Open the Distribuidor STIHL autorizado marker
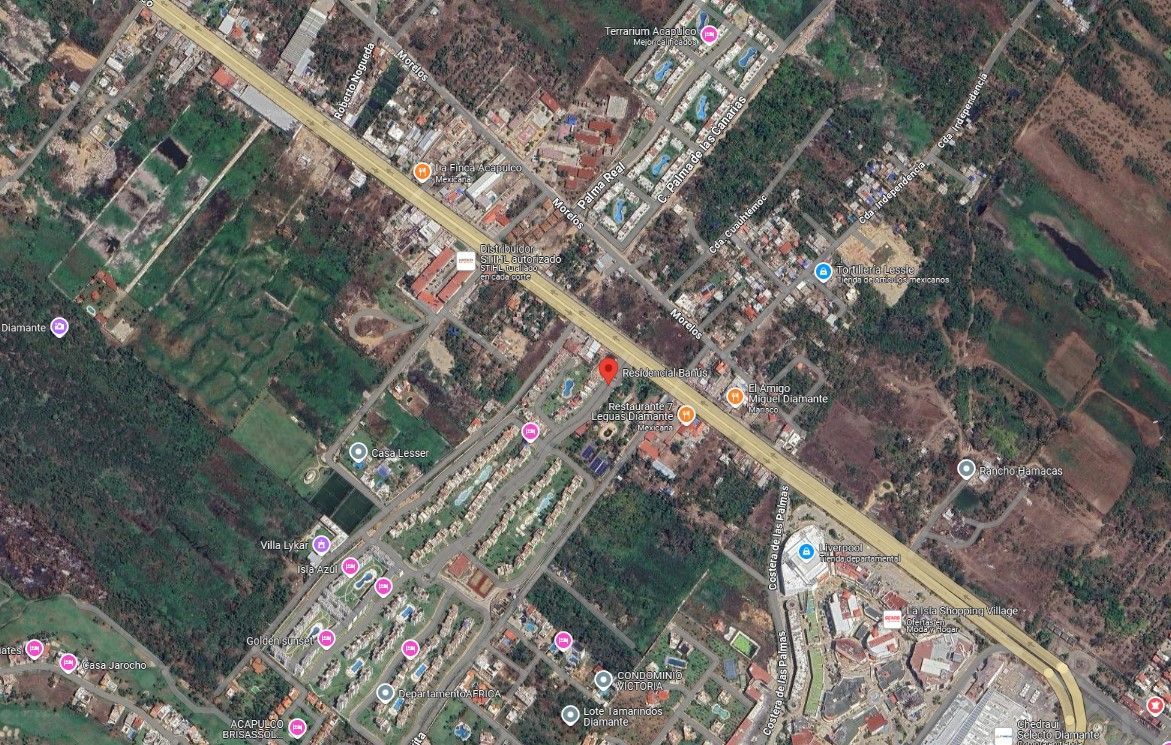Viewport: 1171px width, 745px height. coord(466,261)
